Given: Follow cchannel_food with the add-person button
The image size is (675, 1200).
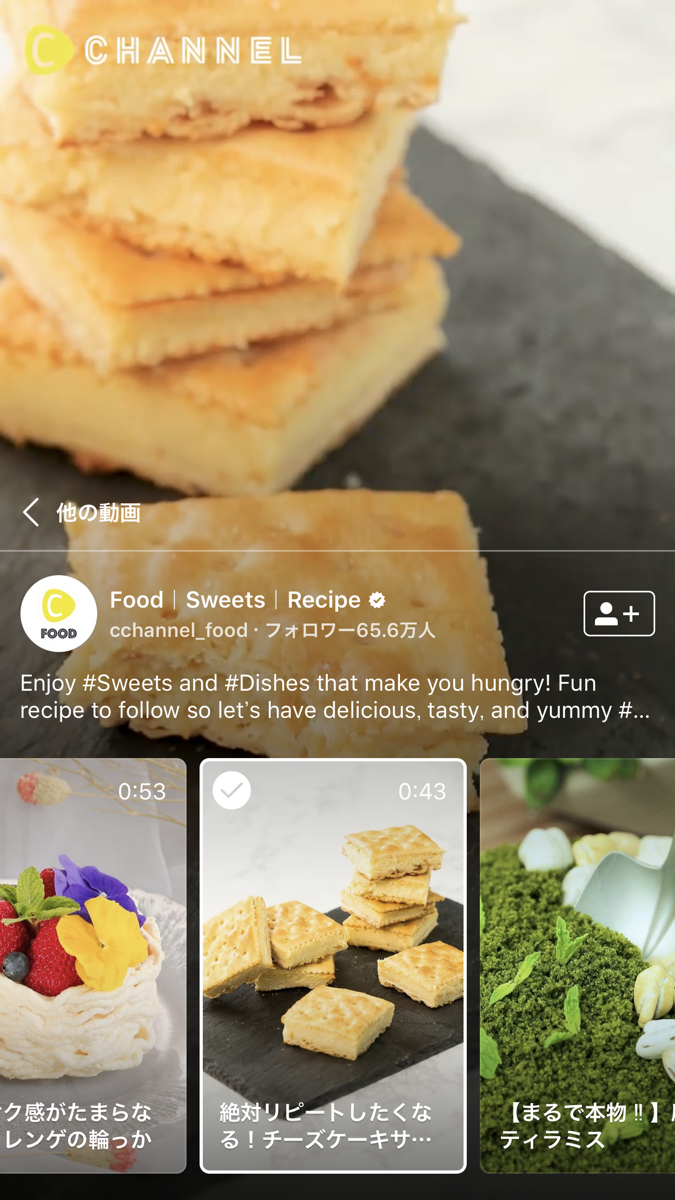Looking at the screenshot, I should click(619, 614).
